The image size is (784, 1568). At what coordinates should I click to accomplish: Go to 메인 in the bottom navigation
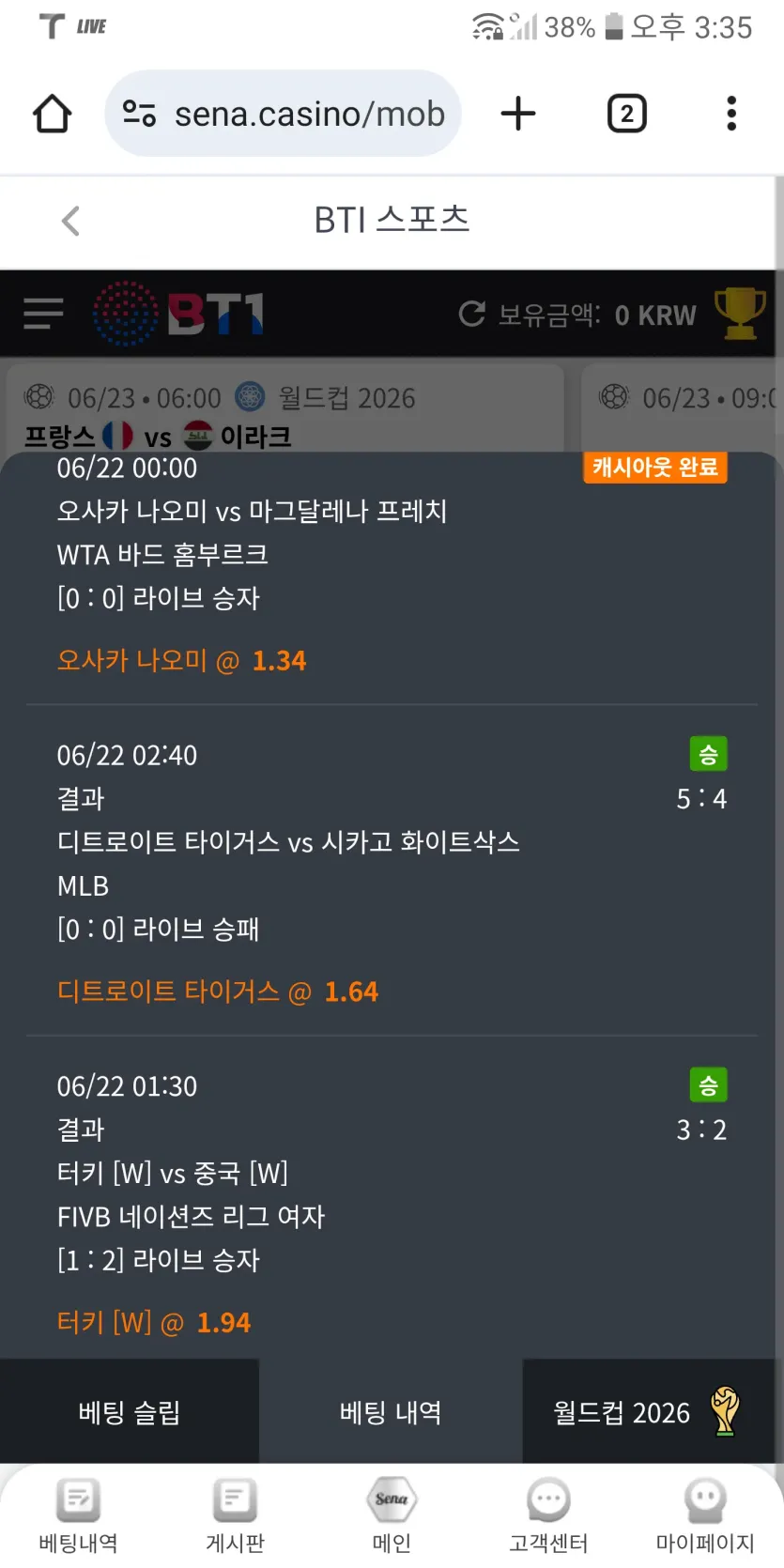[x=392, y=1515]
